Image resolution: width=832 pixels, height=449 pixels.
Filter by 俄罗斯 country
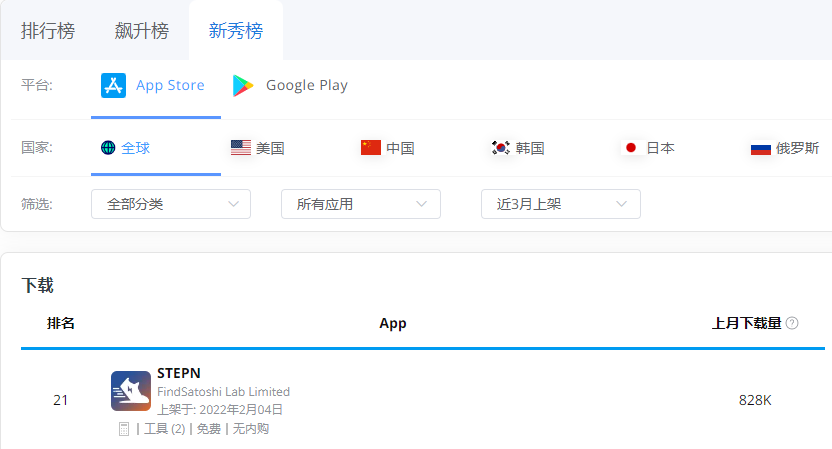[785, 148]
